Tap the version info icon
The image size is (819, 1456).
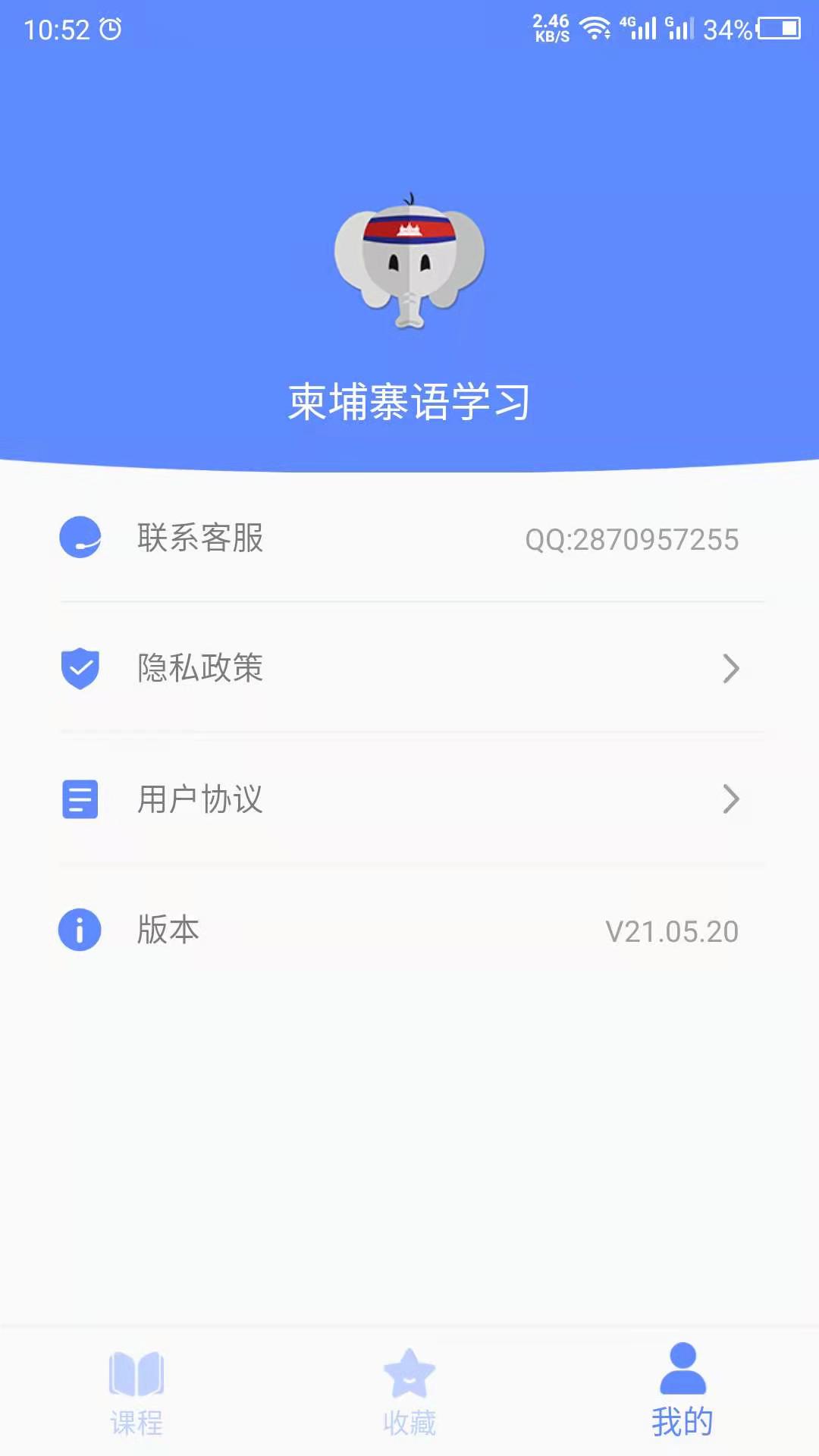pos(79,929)
